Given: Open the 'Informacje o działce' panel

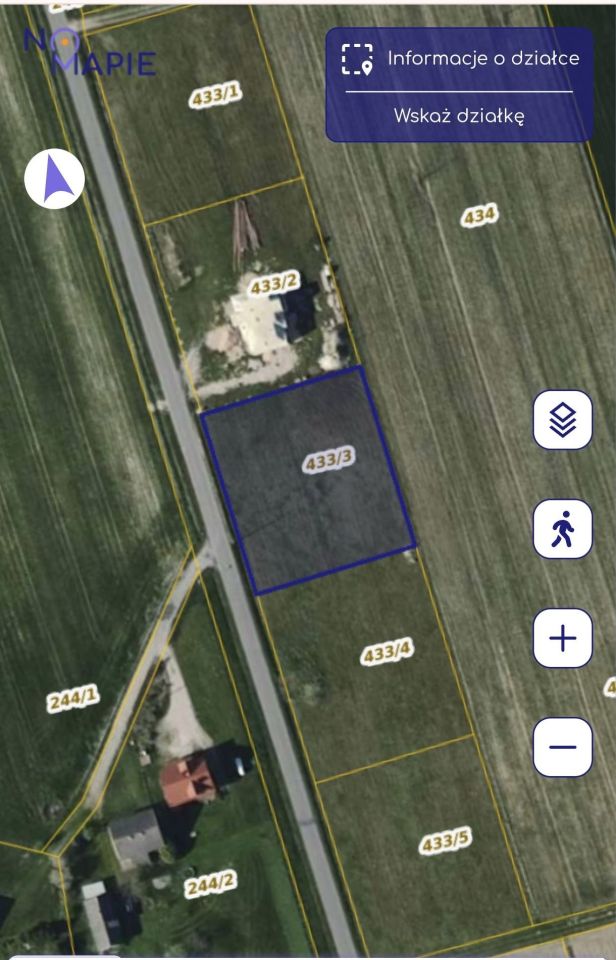Looking at the screenshot, I should pyautogui.click(x=459, y=59).
